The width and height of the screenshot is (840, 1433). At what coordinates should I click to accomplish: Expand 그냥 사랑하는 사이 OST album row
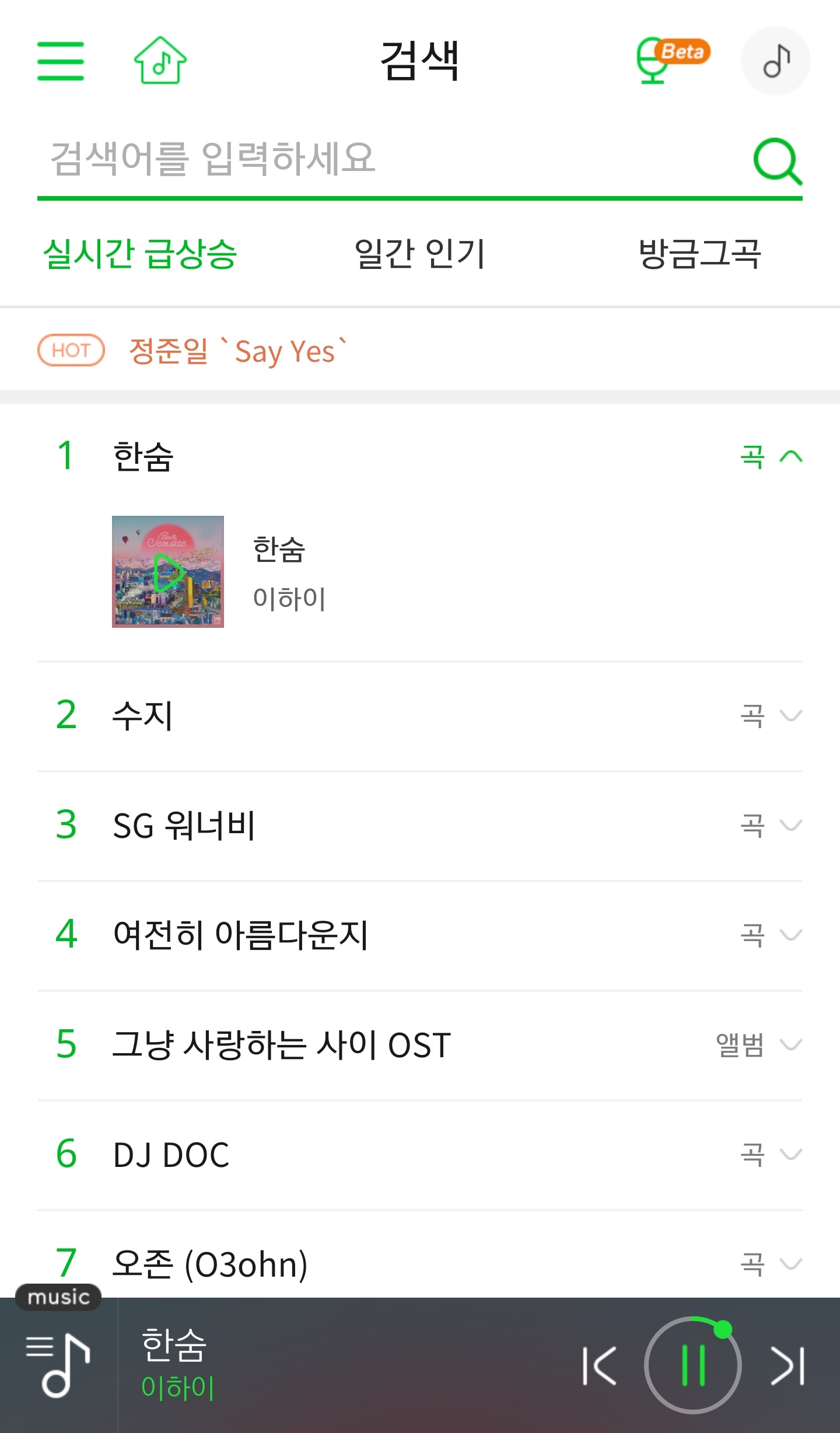(x=790, y=1044)
